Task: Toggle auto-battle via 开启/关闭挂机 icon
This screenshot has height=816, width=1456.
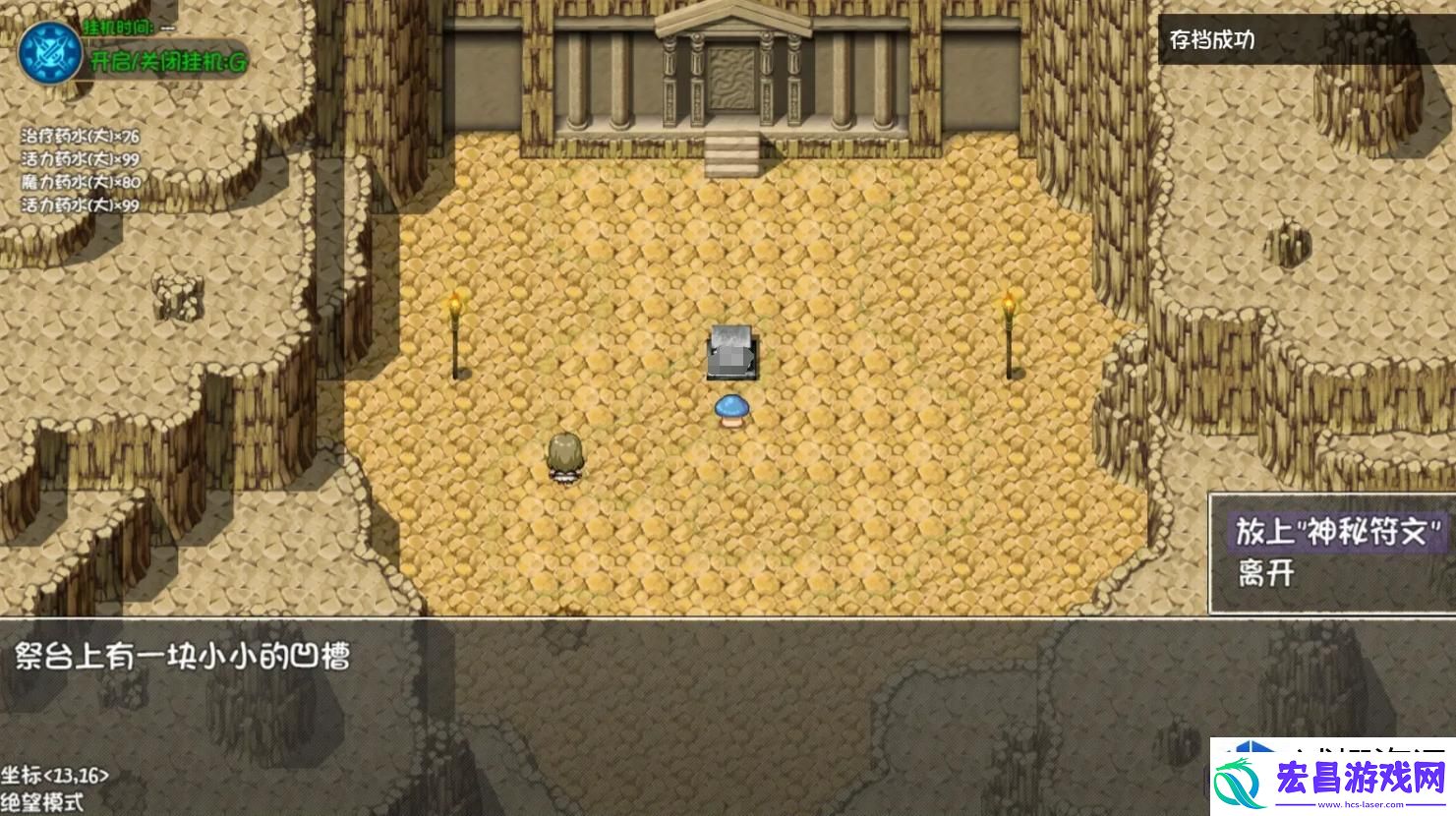Action: (x=46, y=52)
